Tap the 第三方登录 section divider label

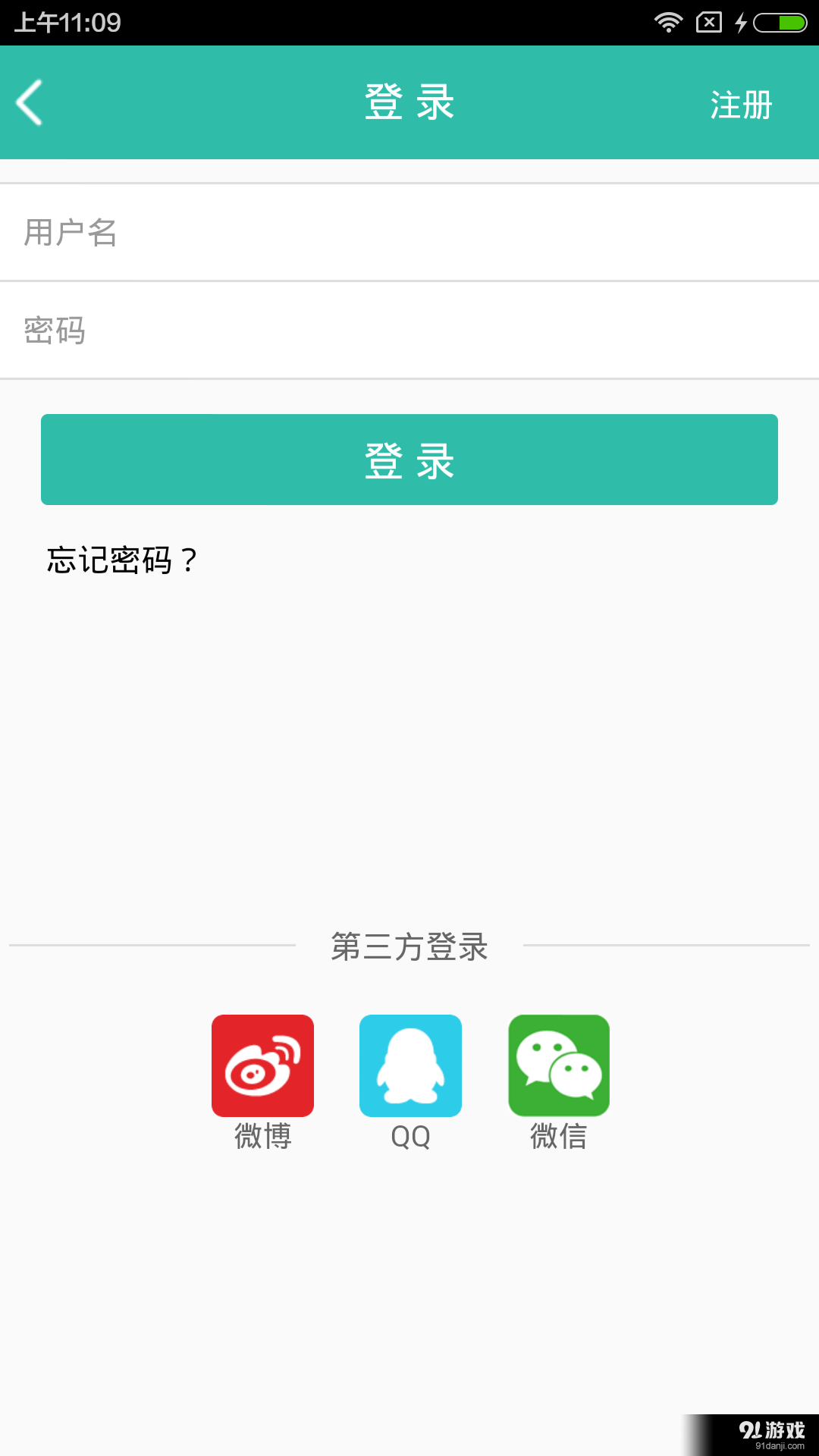[x=409, y=946]
